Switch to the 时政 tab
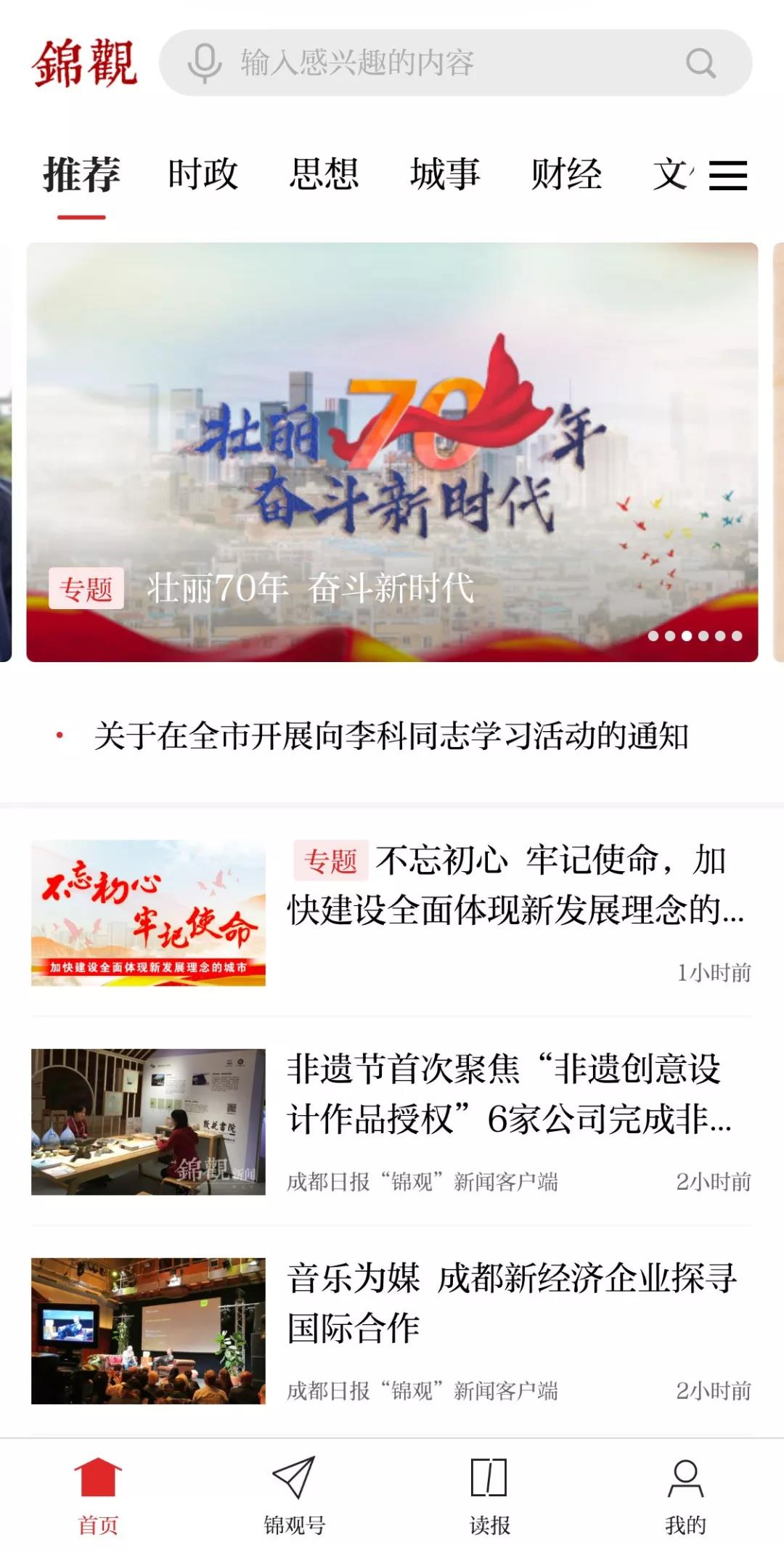Image resolution: width=784 pixels, height=1550 pixels. [203, 174]
